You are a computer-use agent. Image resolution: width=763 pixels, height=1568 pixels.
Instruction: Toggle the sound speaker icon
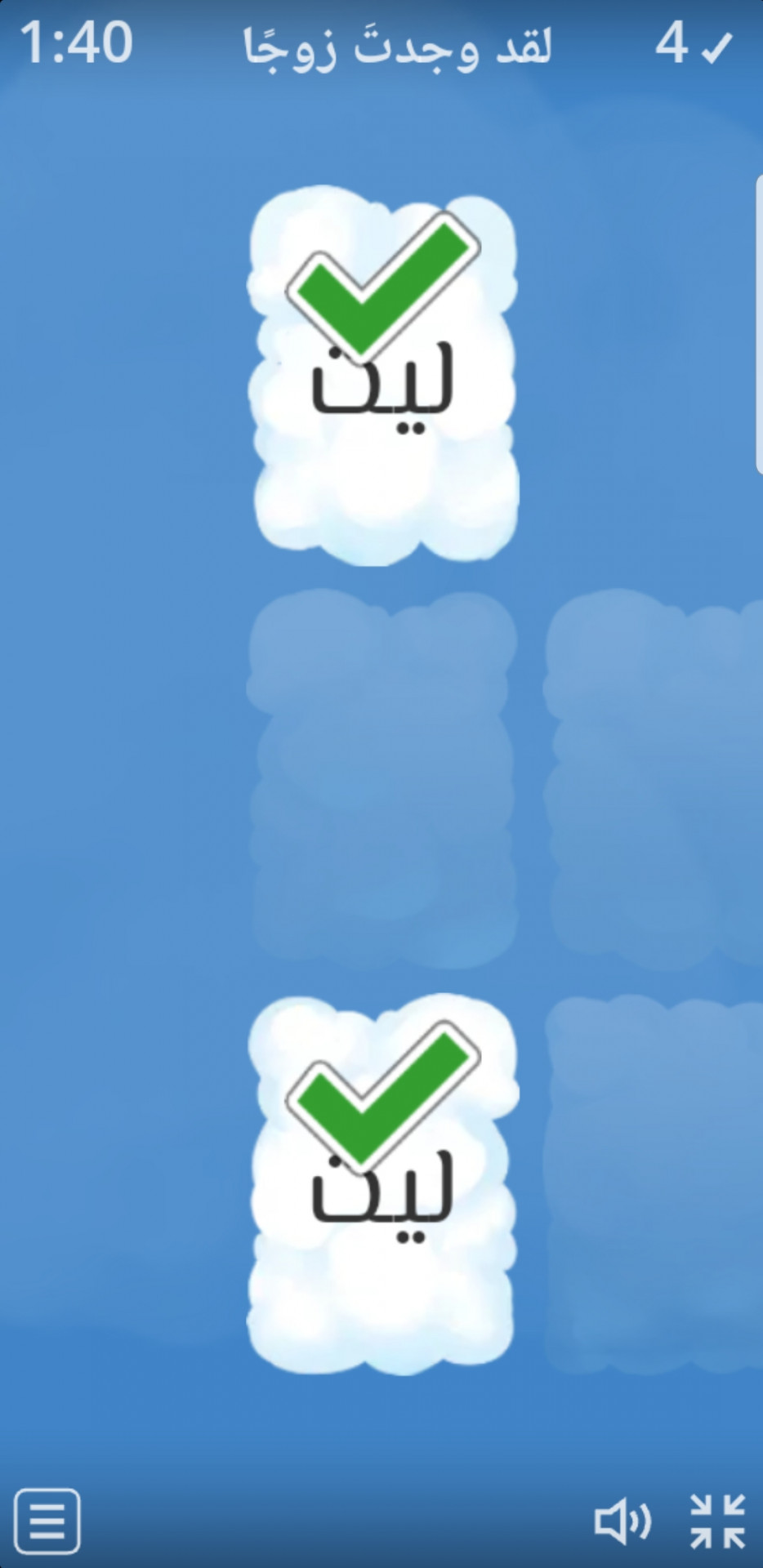tap(622, 1521)
